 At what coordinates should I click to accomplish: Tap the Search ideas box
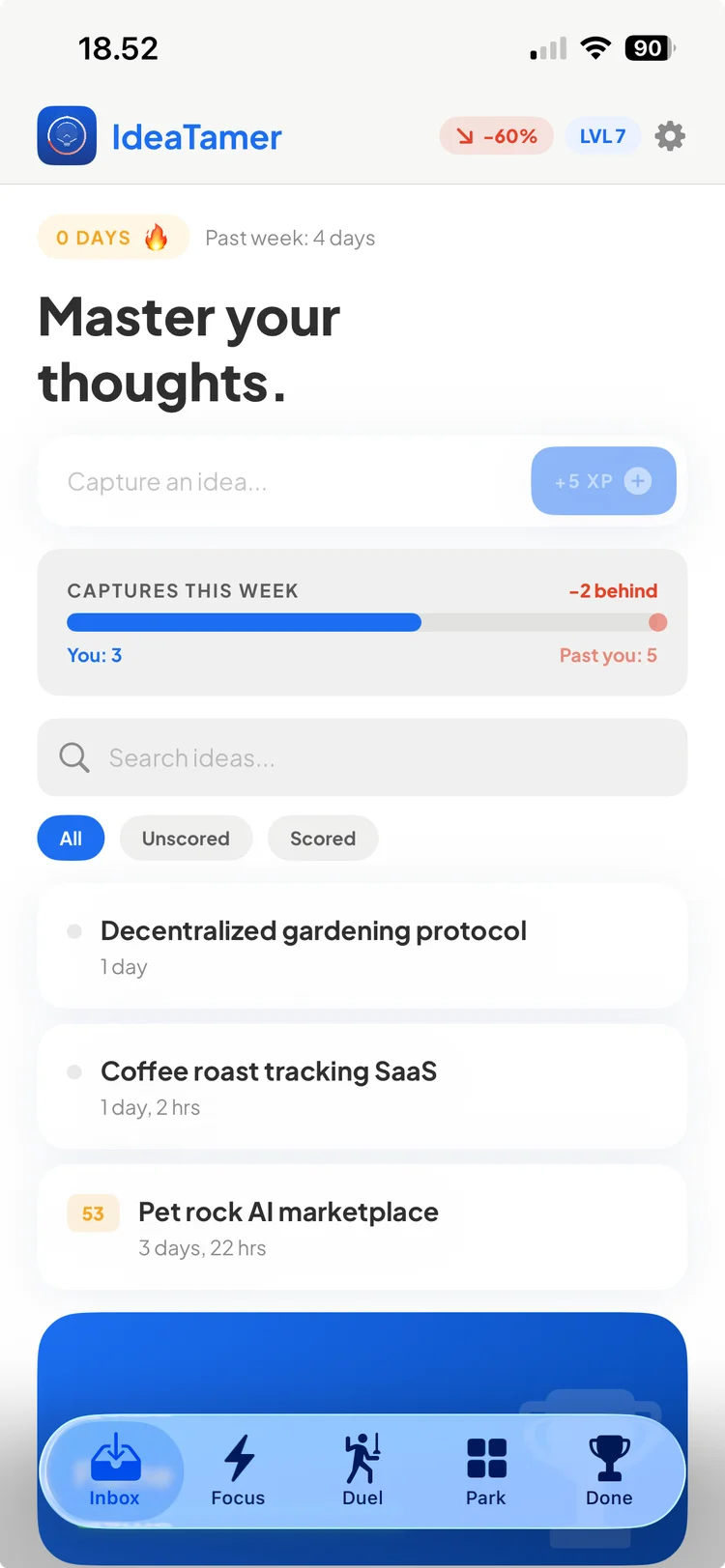(x=362, y=757)
